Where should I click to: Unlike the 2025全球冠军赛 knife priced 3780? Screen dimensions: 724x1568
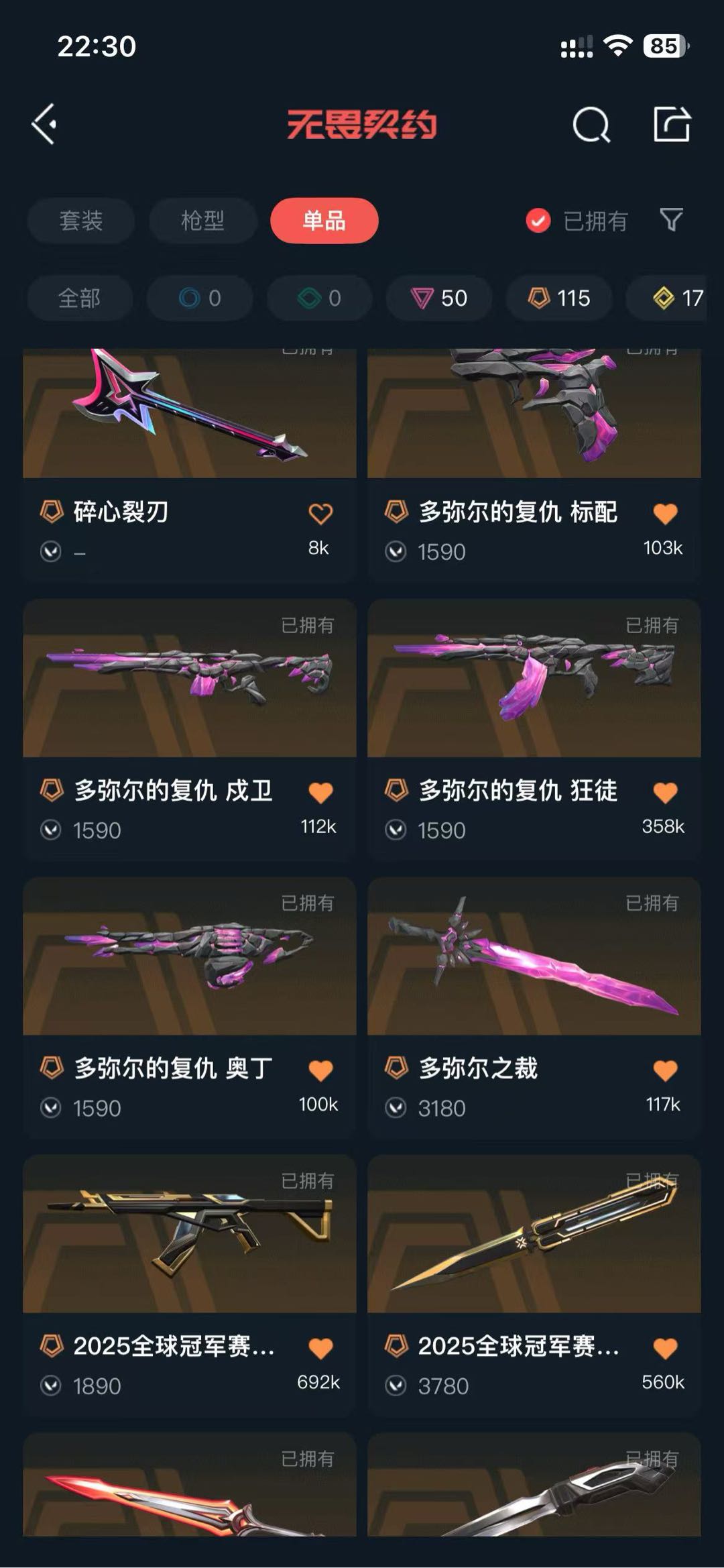point(666,1348)
